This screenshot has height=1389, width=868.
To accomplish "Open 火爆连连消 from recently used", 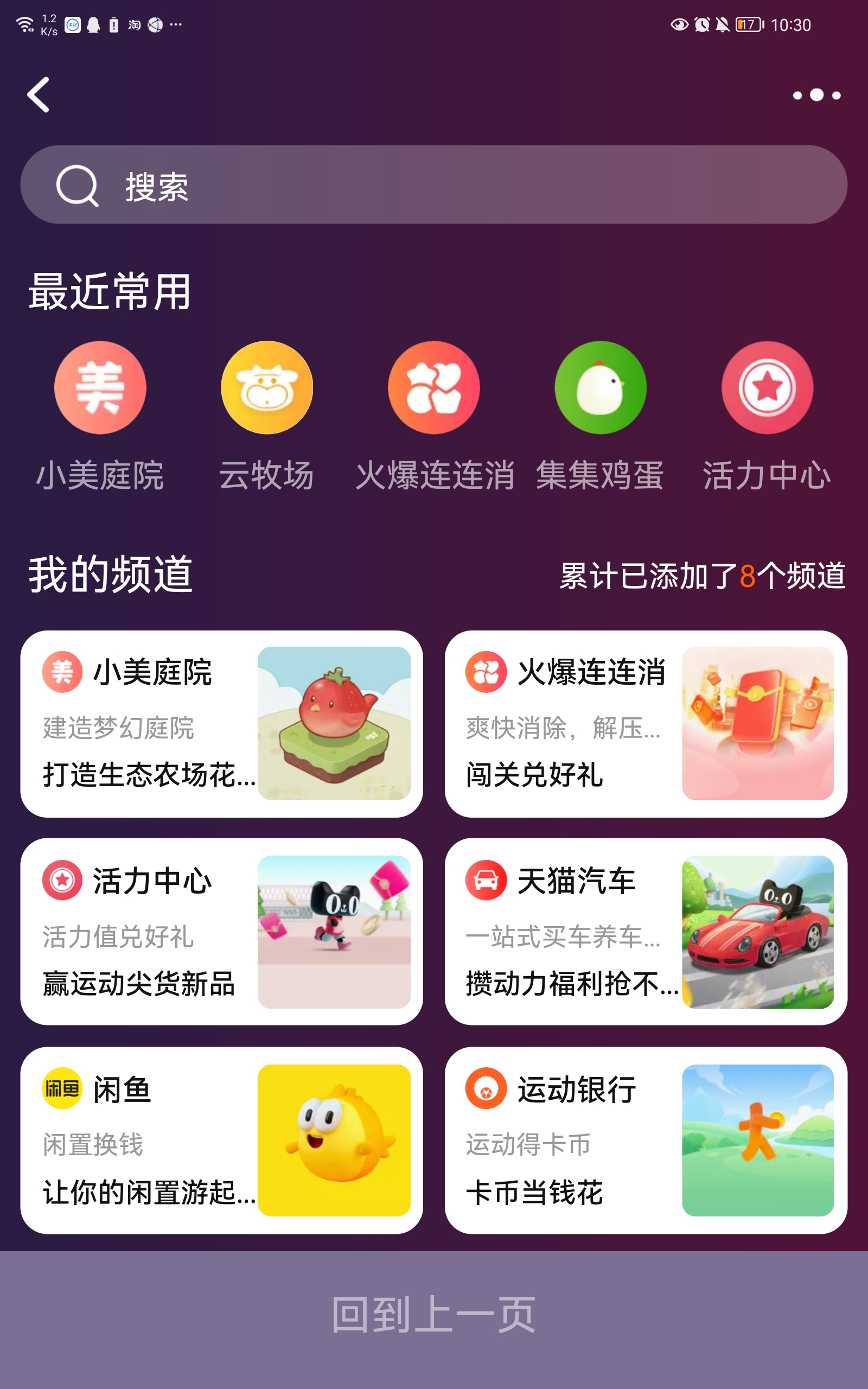I will (x=434, y=387).
